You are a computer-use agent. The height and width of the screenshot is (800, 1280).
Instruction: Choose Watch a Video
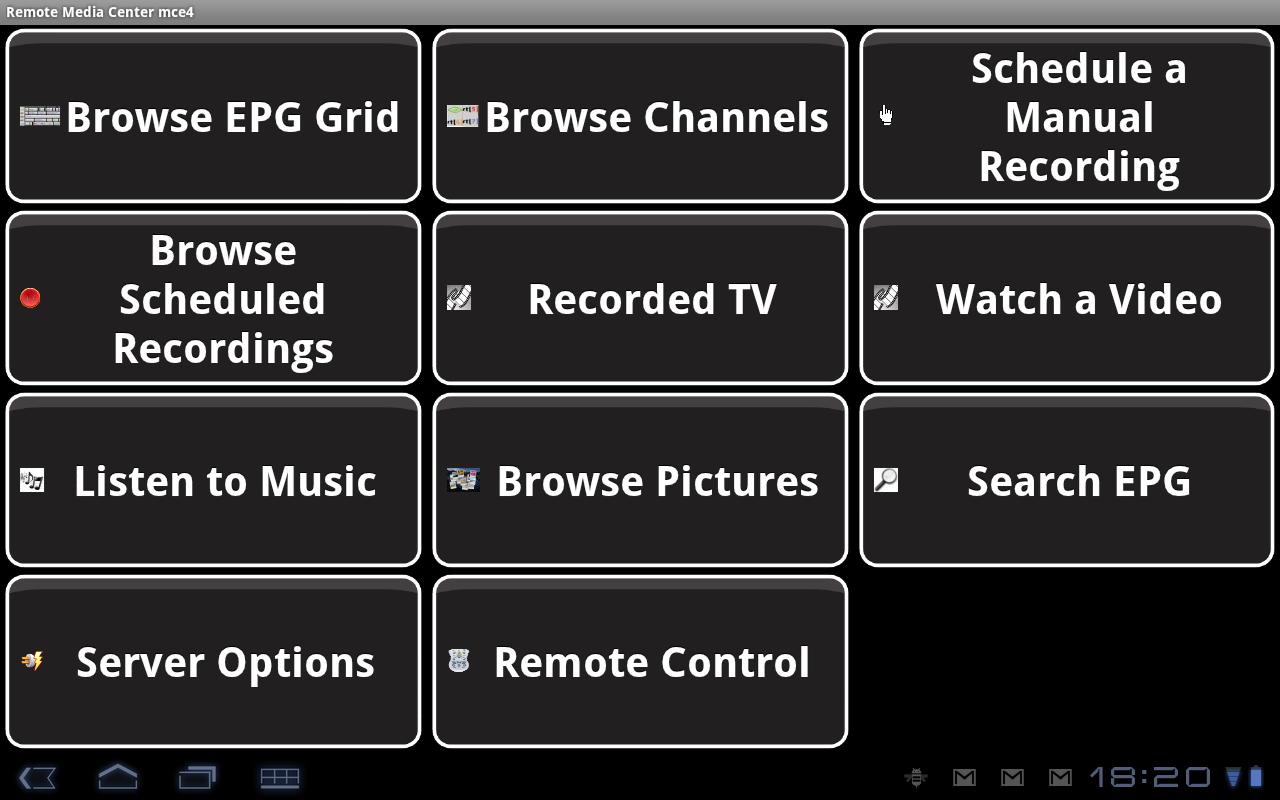point(1066,299)
